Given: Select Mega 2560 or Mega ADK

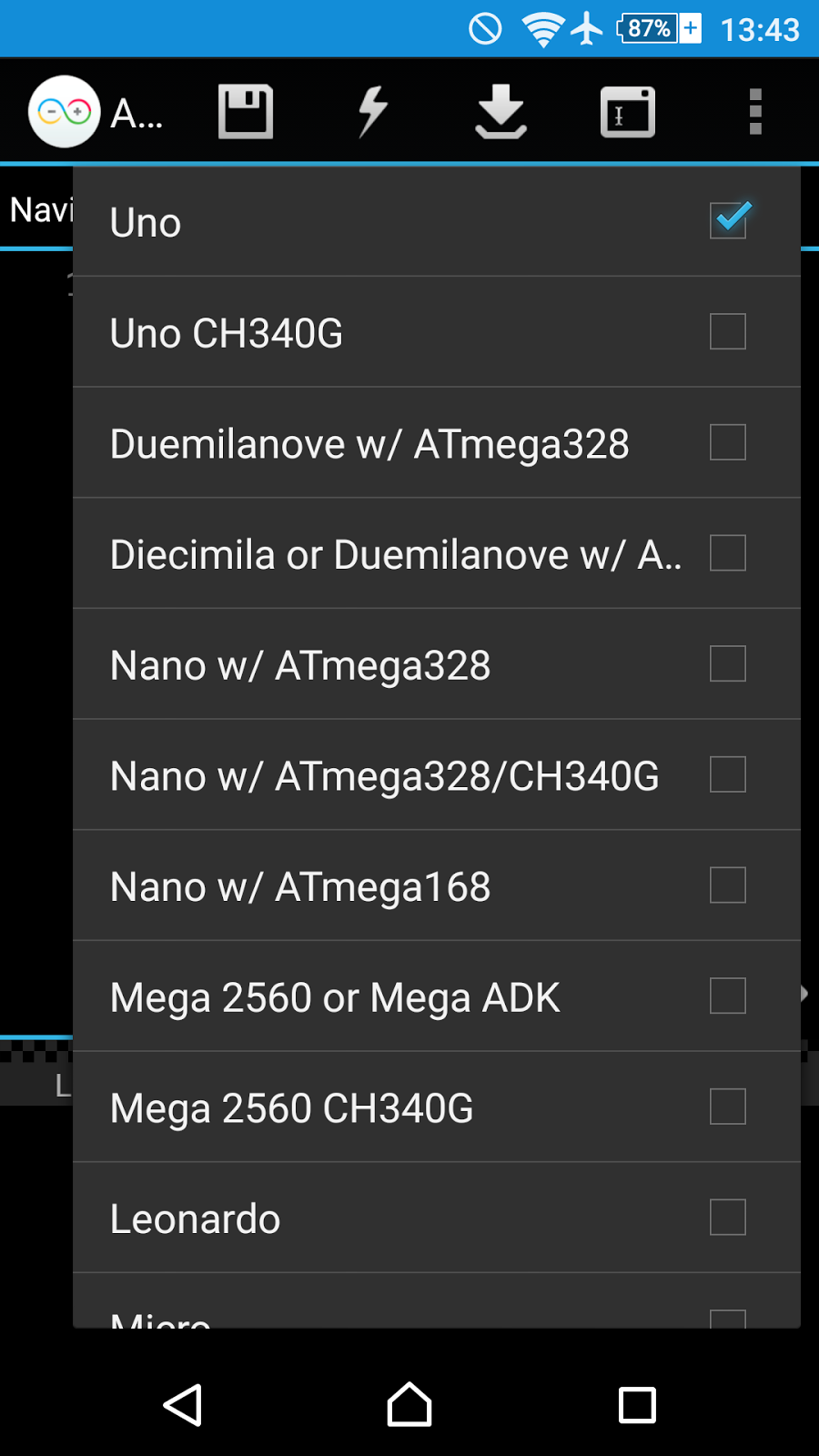Looking at the screenshot, I should (x=437, y=996).
